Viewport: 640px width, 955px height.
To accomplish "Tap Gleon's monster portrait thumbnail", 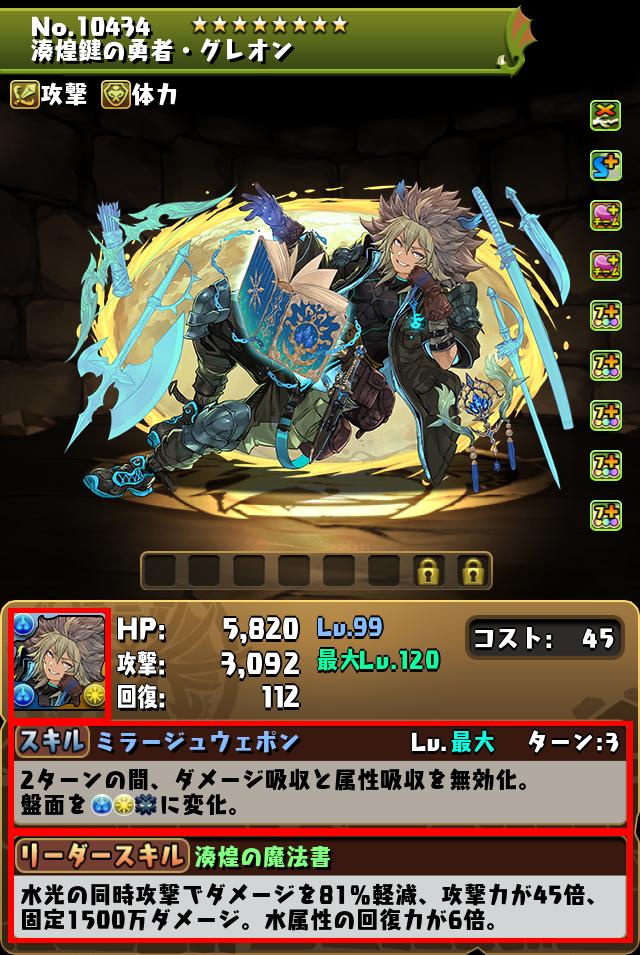I will point(59,665).
